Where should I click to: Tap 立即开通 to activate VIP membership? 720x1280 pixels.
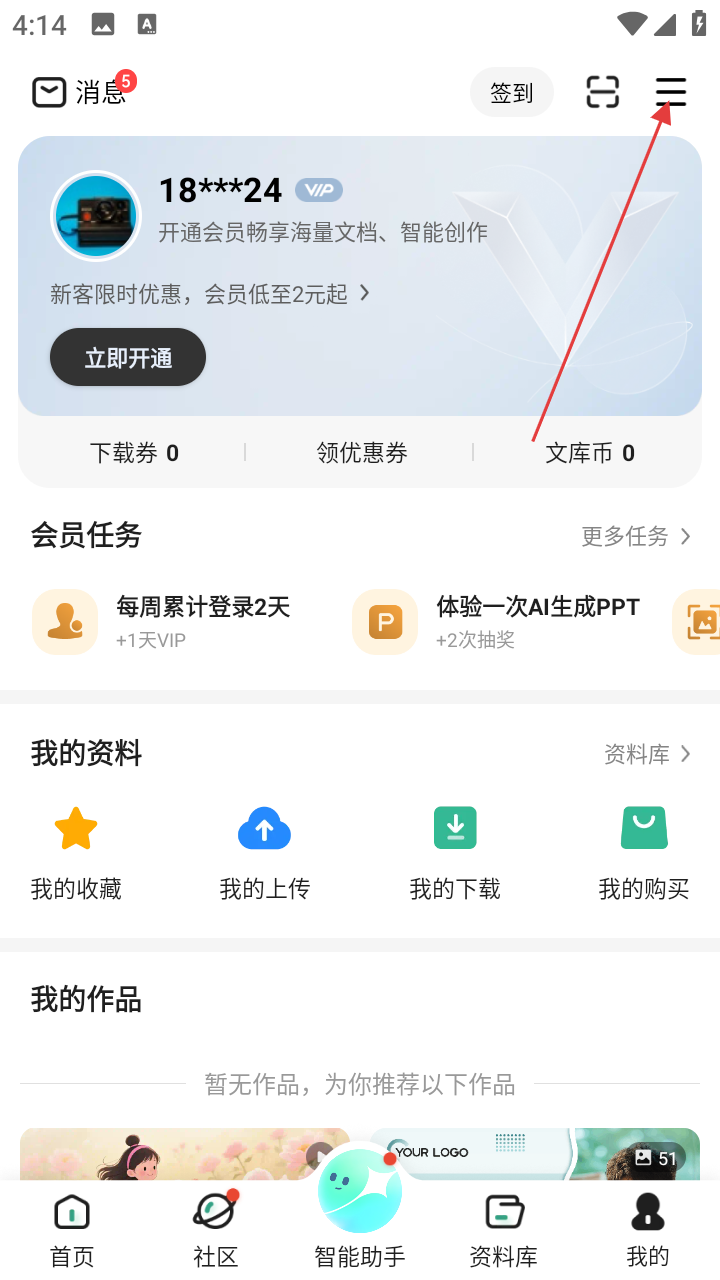point(128,357)
